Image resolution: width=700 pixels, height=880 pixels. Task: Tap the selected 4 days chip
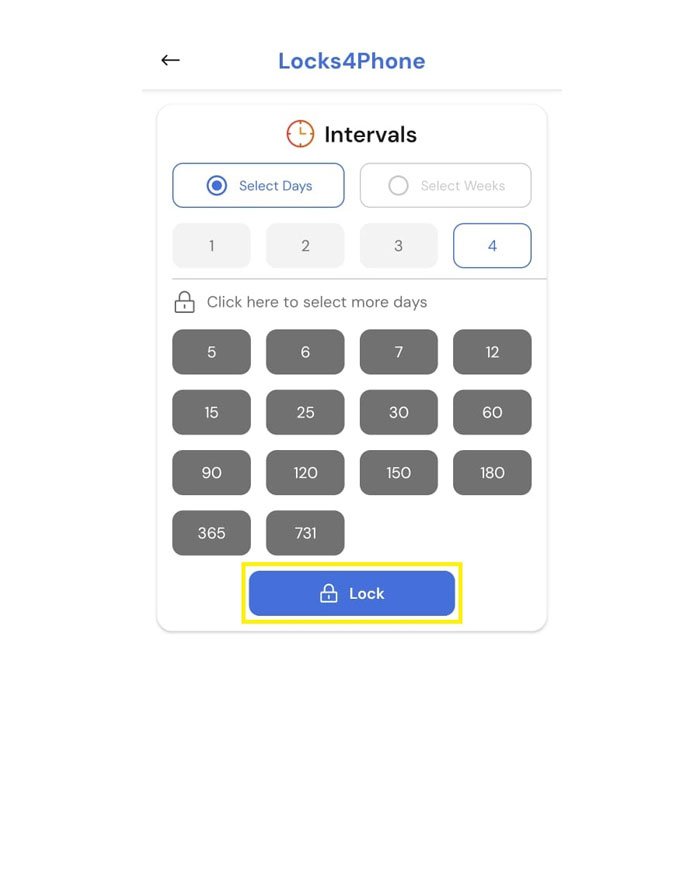tap(492, 246)
